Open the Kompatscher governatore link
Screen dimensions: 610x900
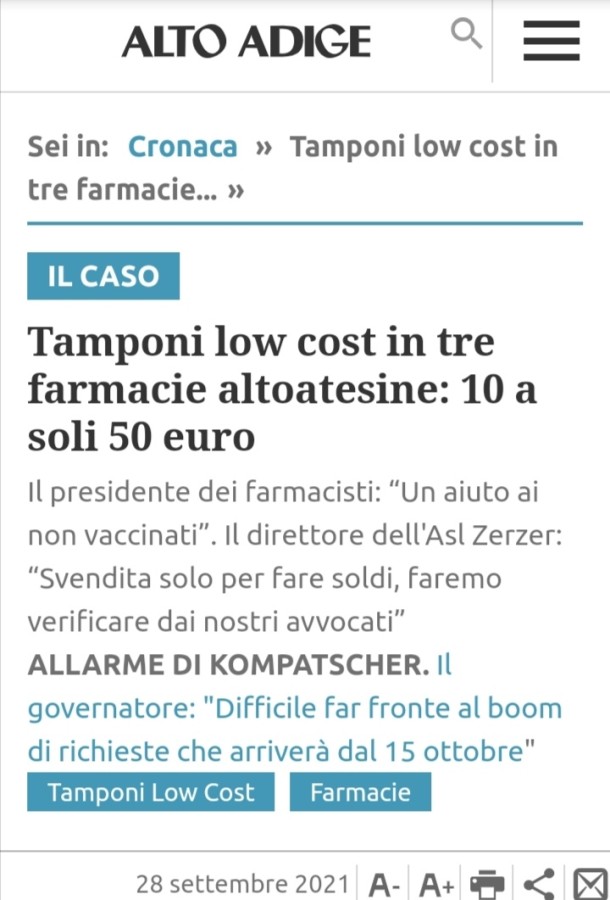point(294,709)
